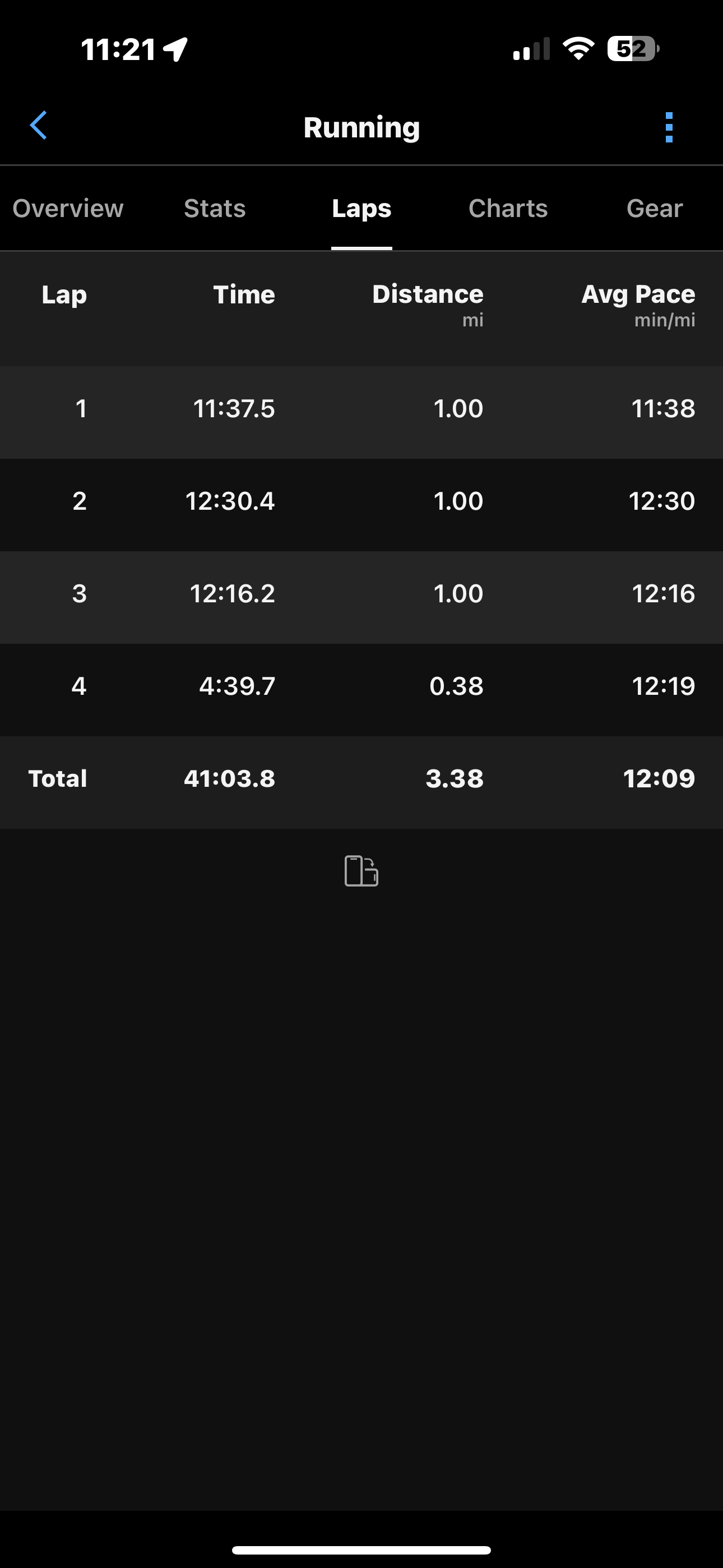The image size is (723, 1568).
Task: Select the Laps tab
Action: (361, 208)
